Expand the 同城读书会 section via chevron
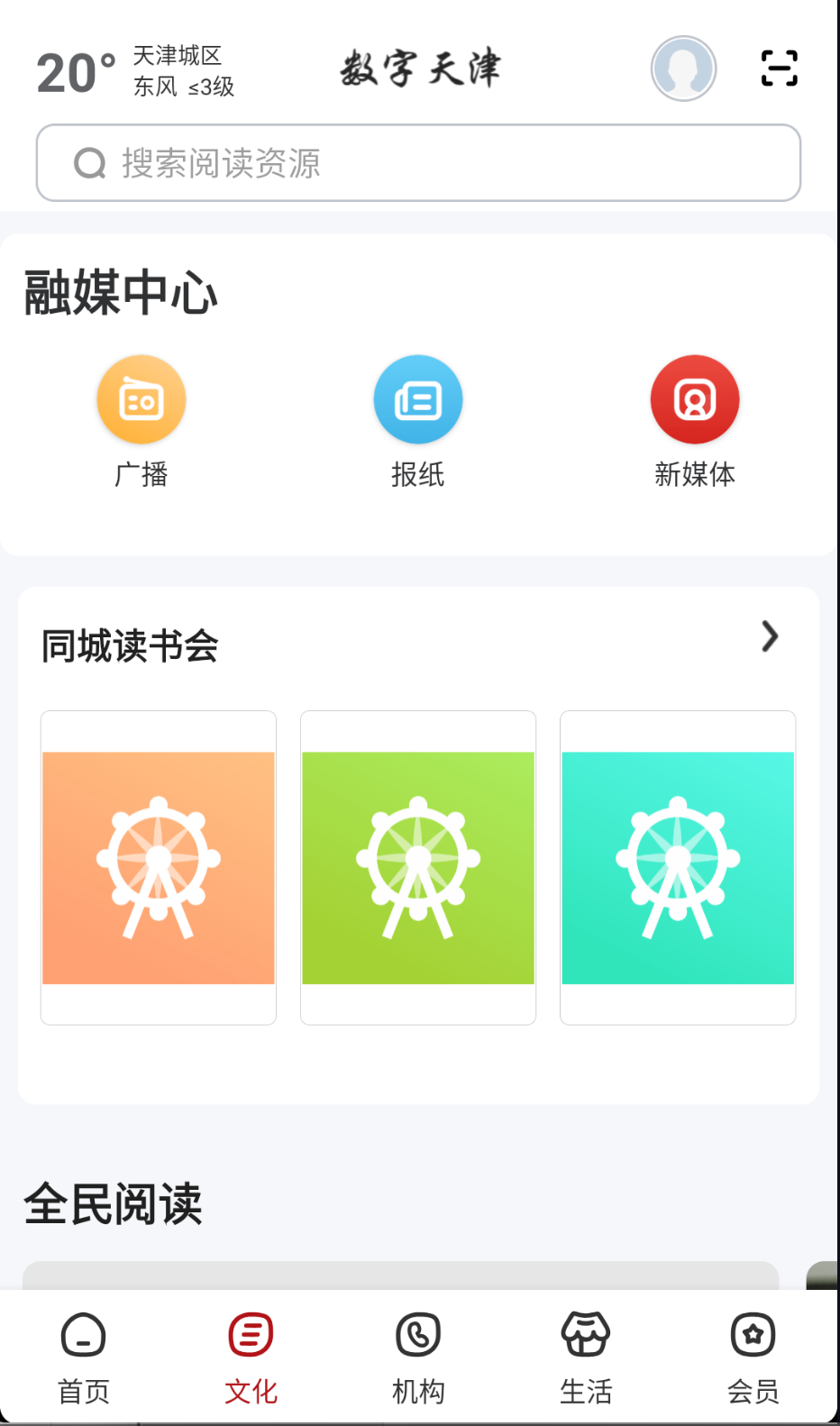Viewport: 840px width, 1426px height. [769, 637]
